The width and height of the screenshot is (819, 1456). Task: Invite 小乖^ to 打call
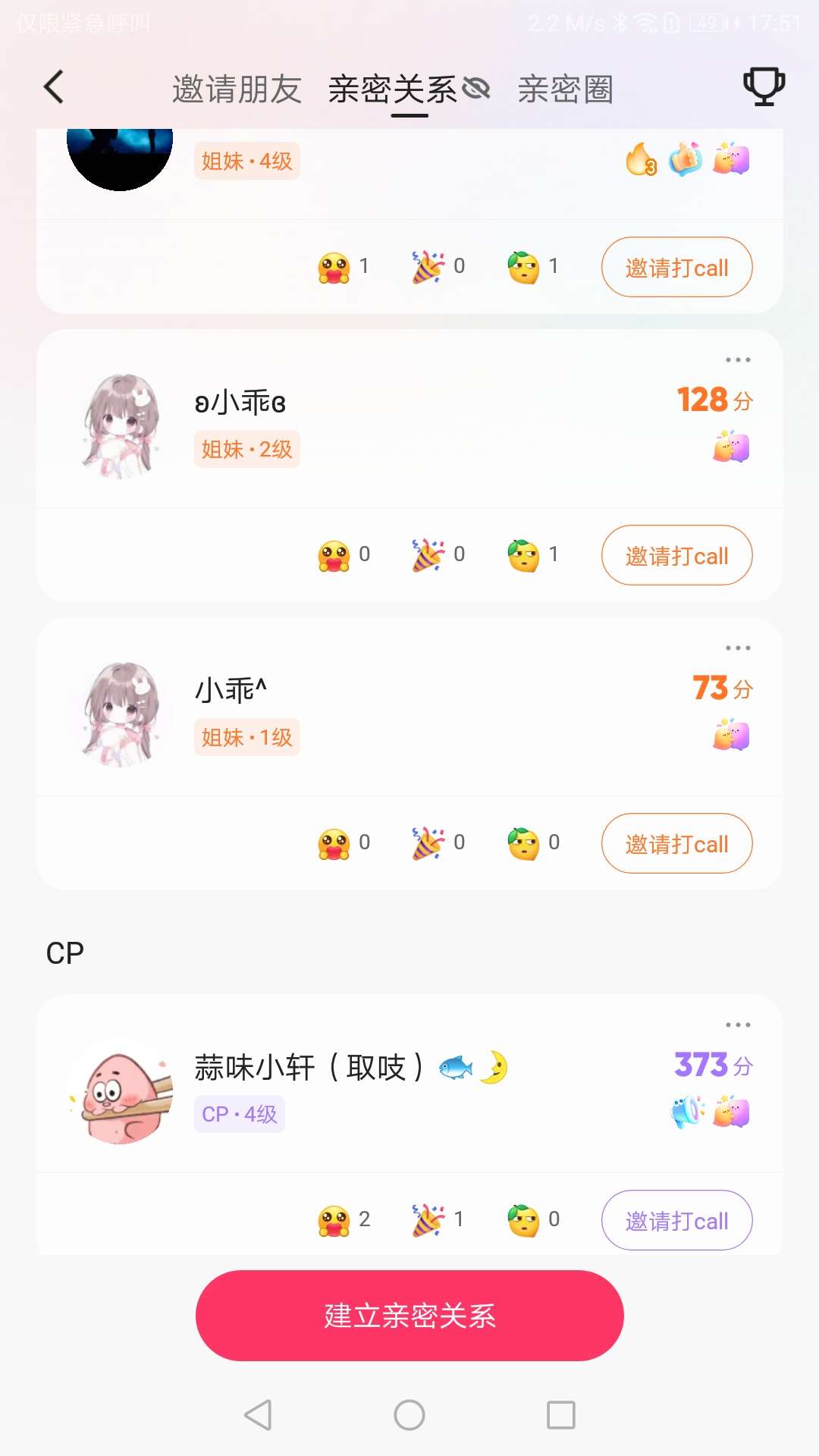676,843
